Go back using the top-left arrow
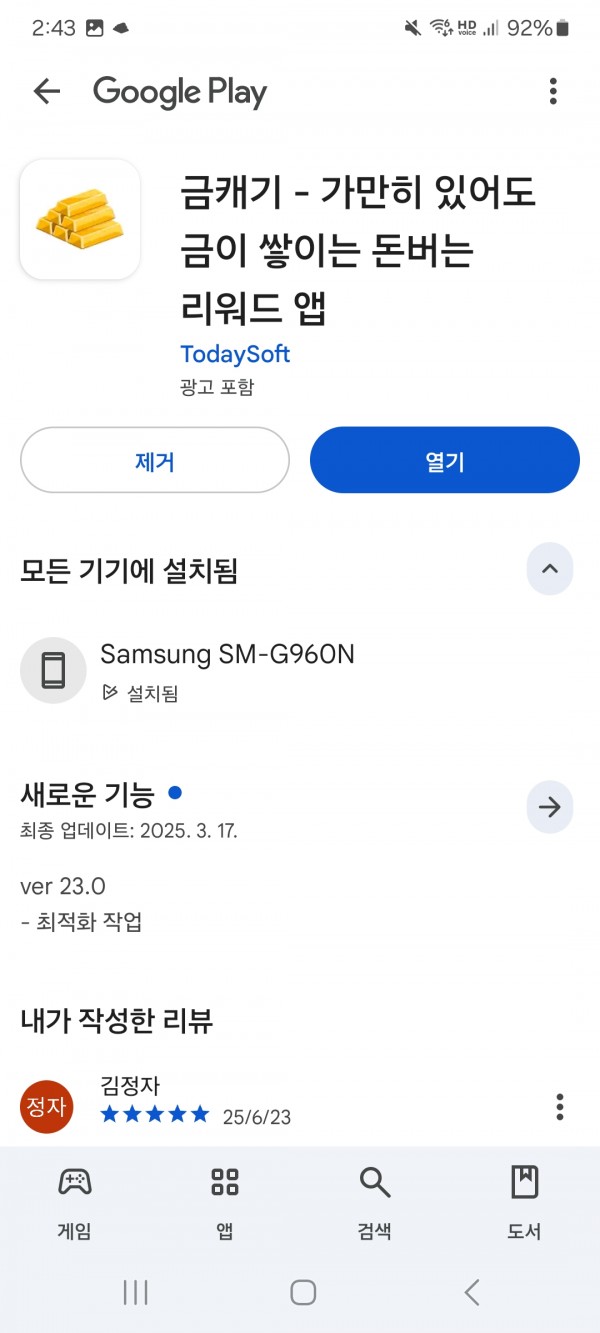The image size is (600, 1333). tap(47, 92)
